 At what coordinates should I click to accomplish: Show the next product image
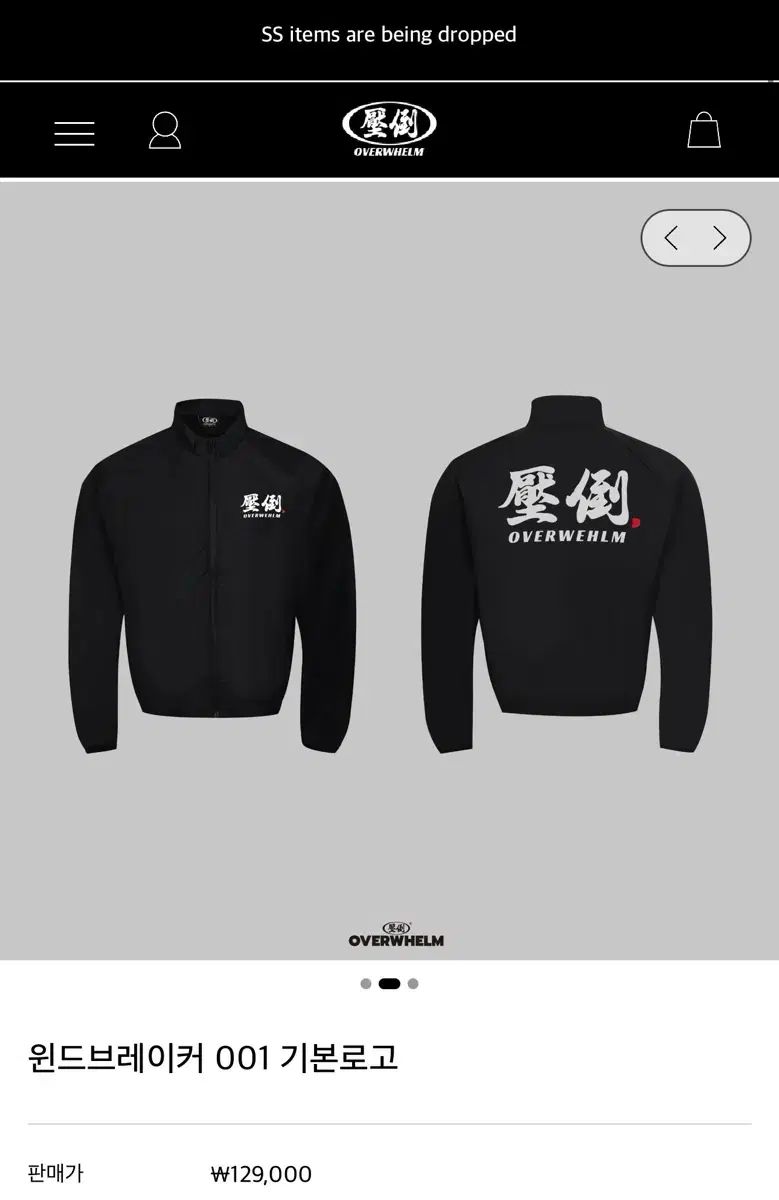pyautogui.click(x=719, y=238)
